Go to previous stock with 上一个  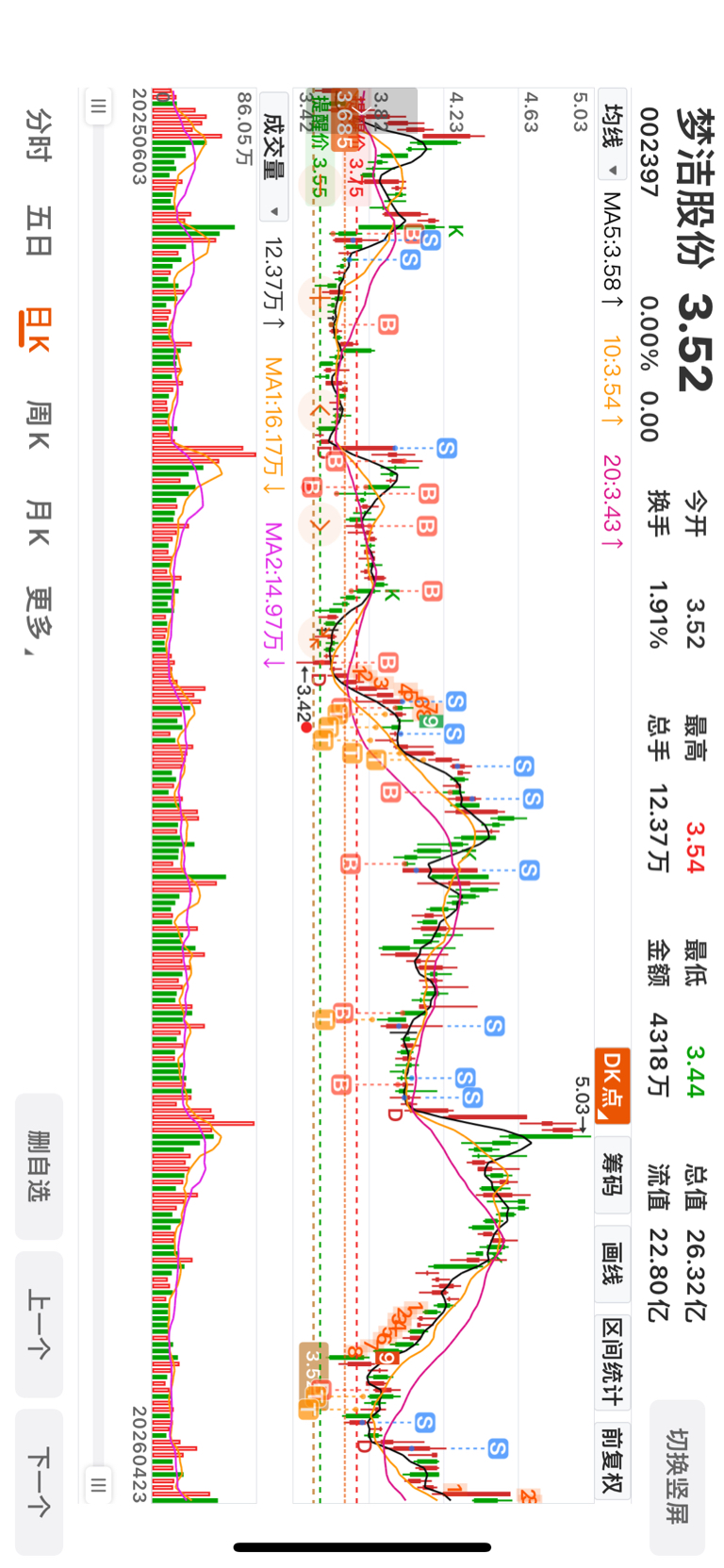[39, 1324]
